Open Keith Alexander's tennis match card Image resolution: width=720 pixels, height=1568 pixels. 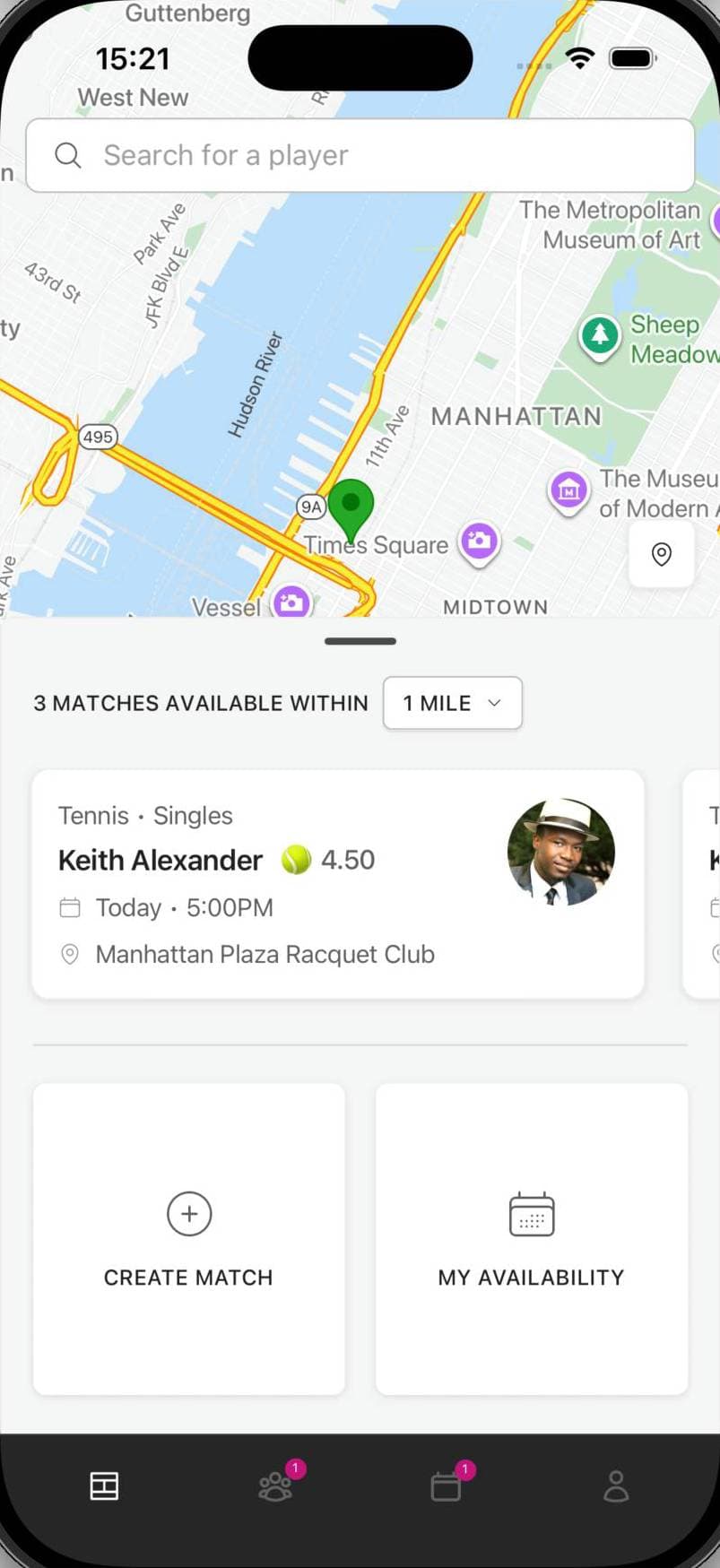[337, 883]
